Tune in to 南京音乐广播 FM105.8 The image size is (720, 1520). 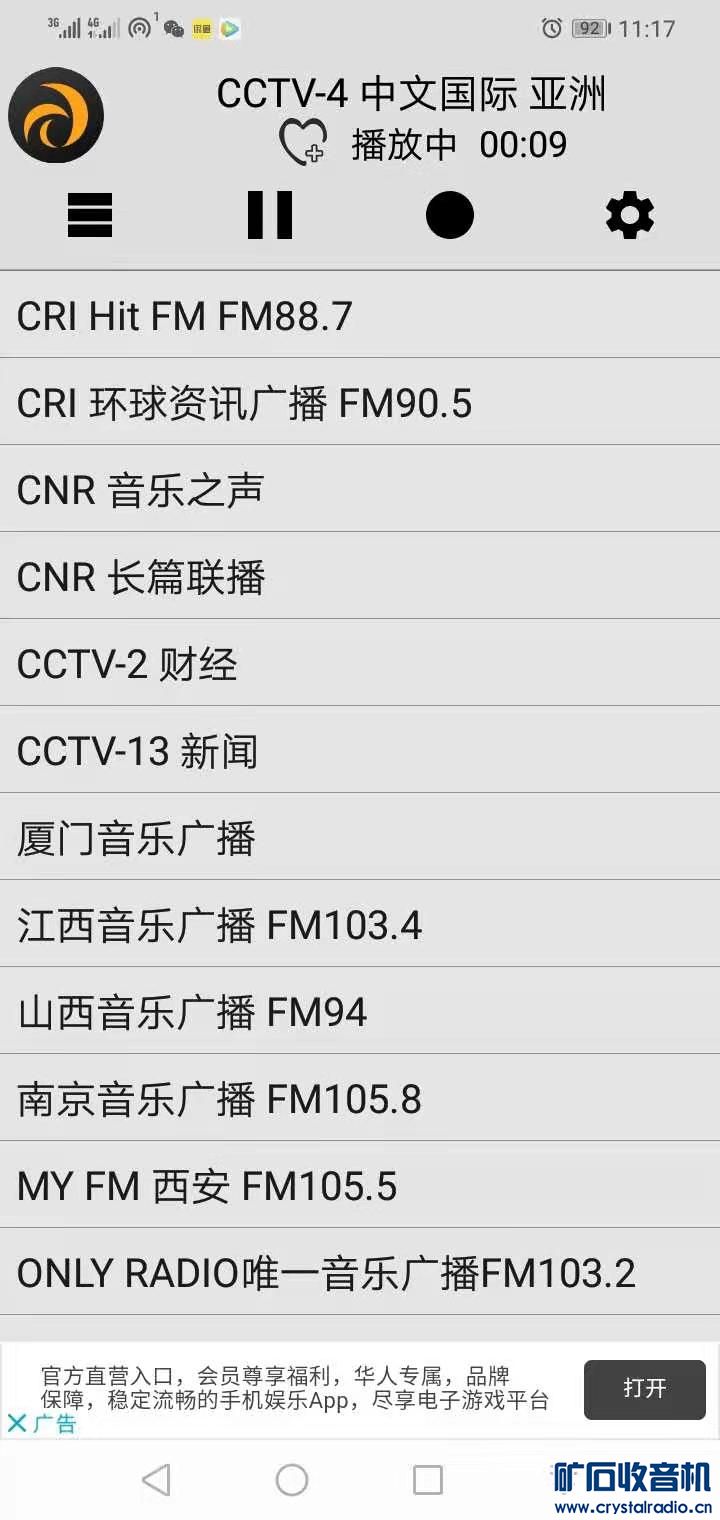click(x=360, y=1099)
